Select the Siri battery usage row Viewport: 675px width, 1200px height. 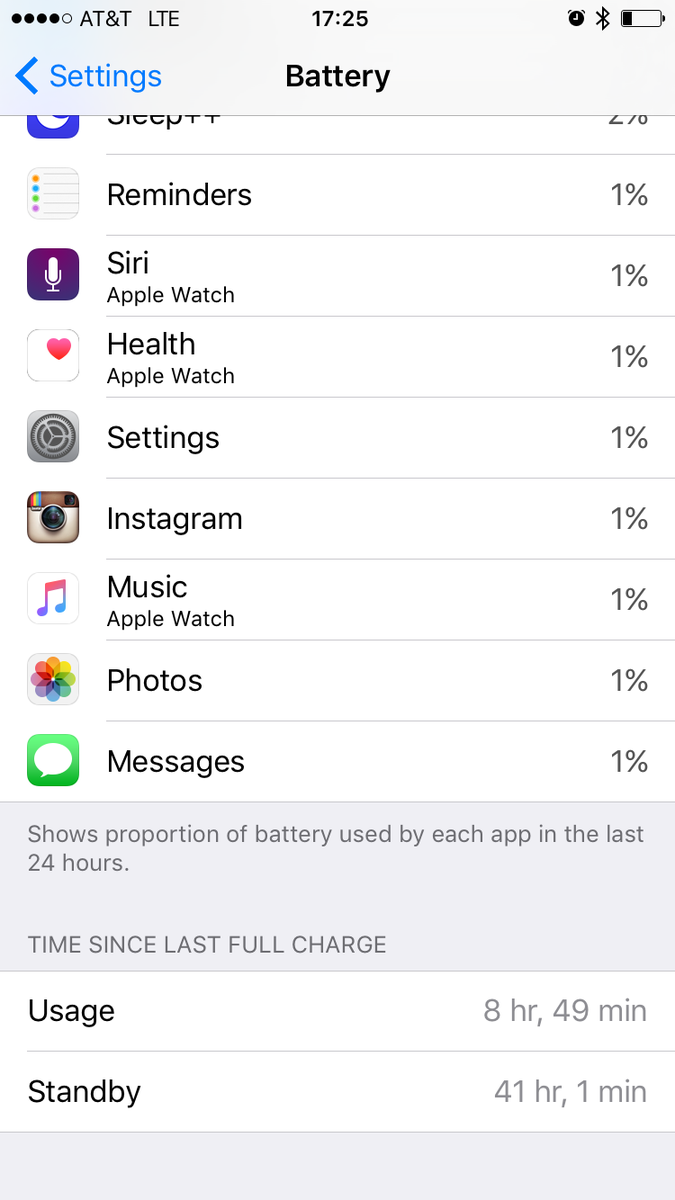click(x=337, y=276)
